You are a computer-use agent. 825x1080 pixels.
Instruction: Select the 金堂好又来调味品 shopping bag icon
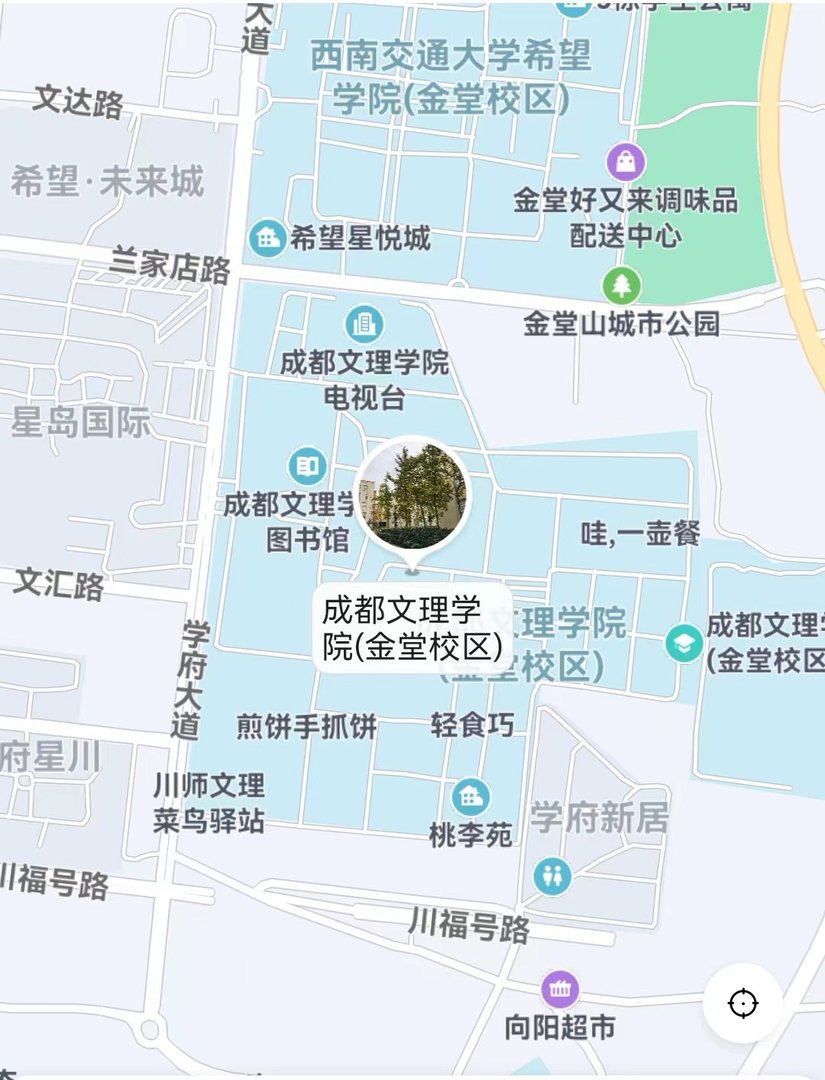pyautogui.click(x=628, y=160)
